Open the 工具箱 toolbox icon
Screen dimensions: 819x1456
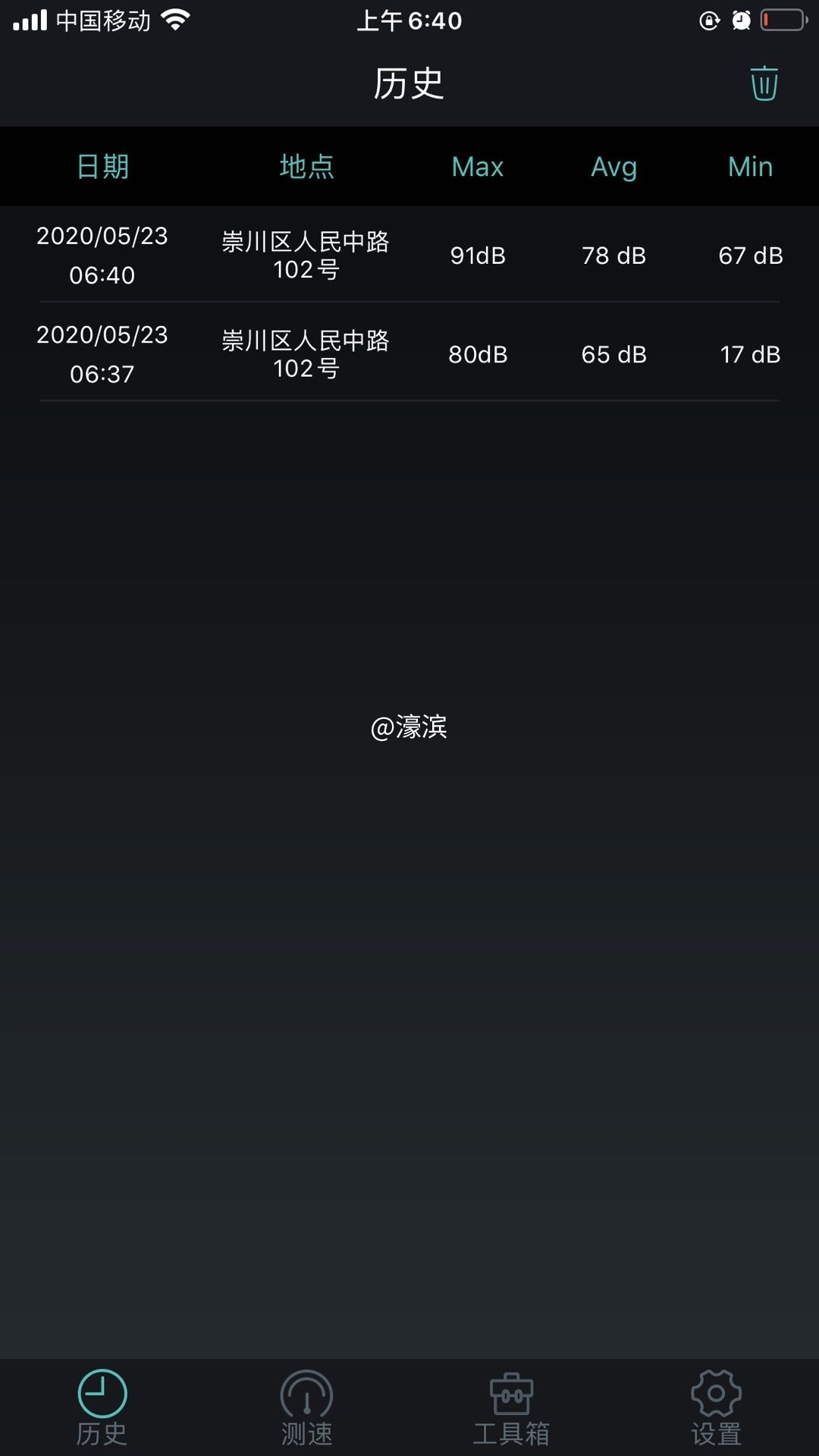click(x=510, y=1395)
